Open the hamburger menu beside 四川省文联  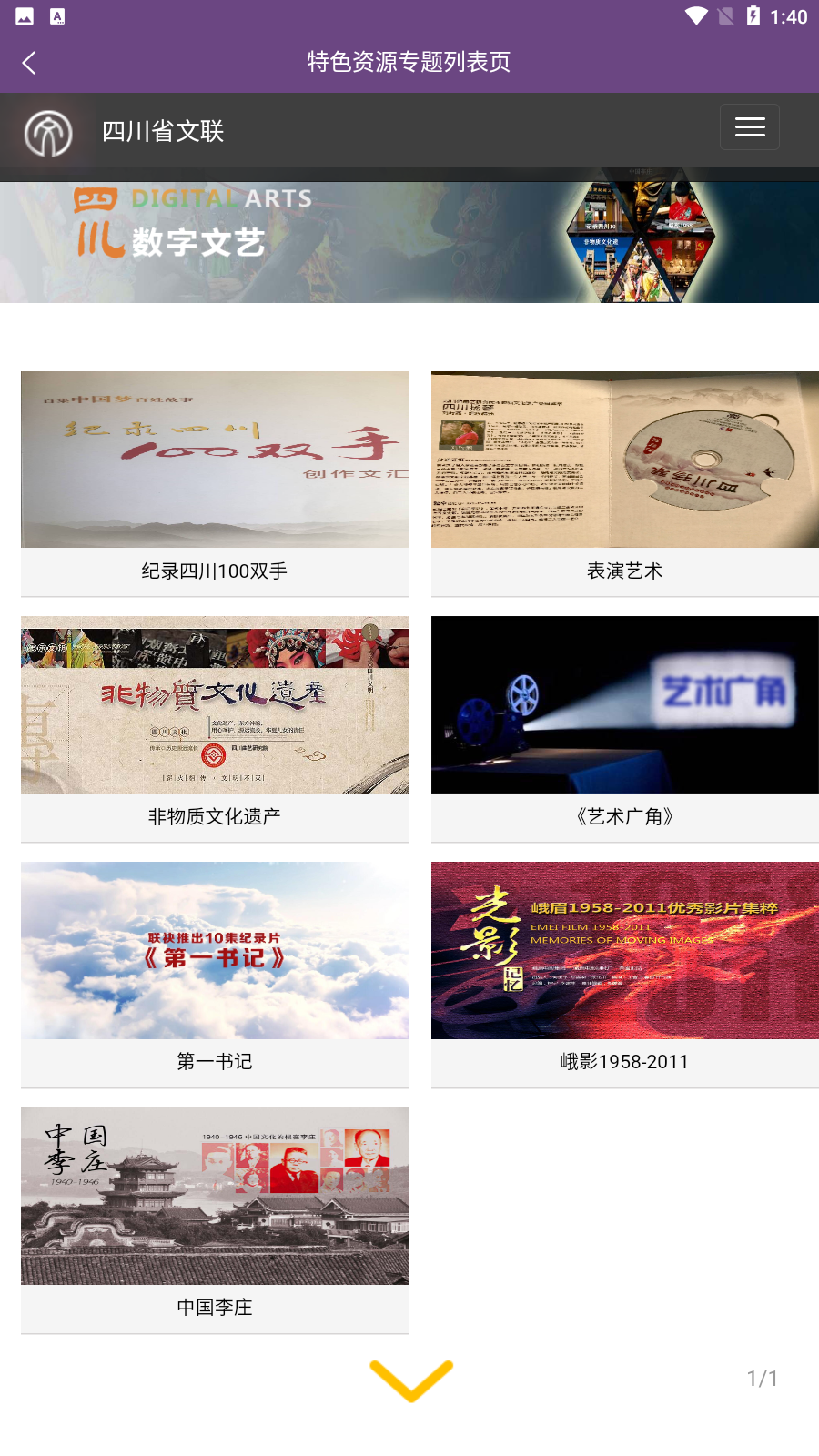(x=749, y=127)
